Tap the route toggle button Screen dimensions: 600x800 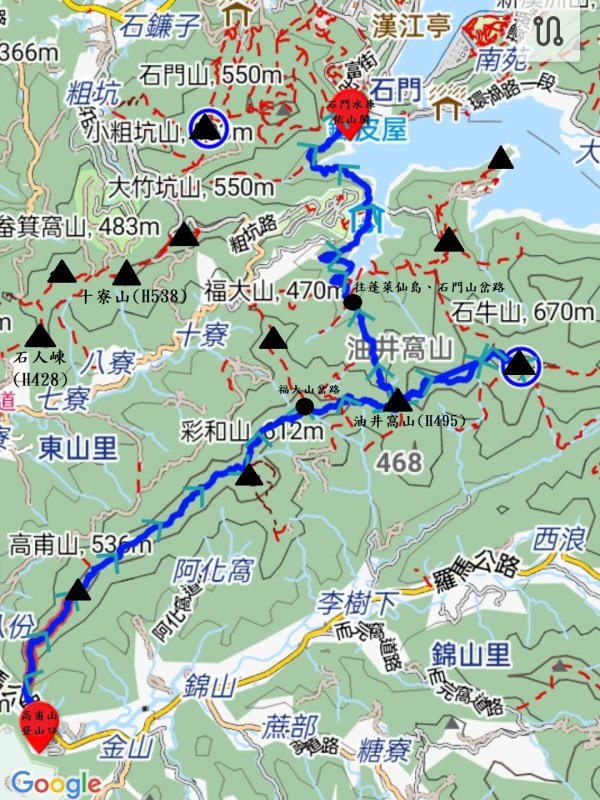(549, 29)
